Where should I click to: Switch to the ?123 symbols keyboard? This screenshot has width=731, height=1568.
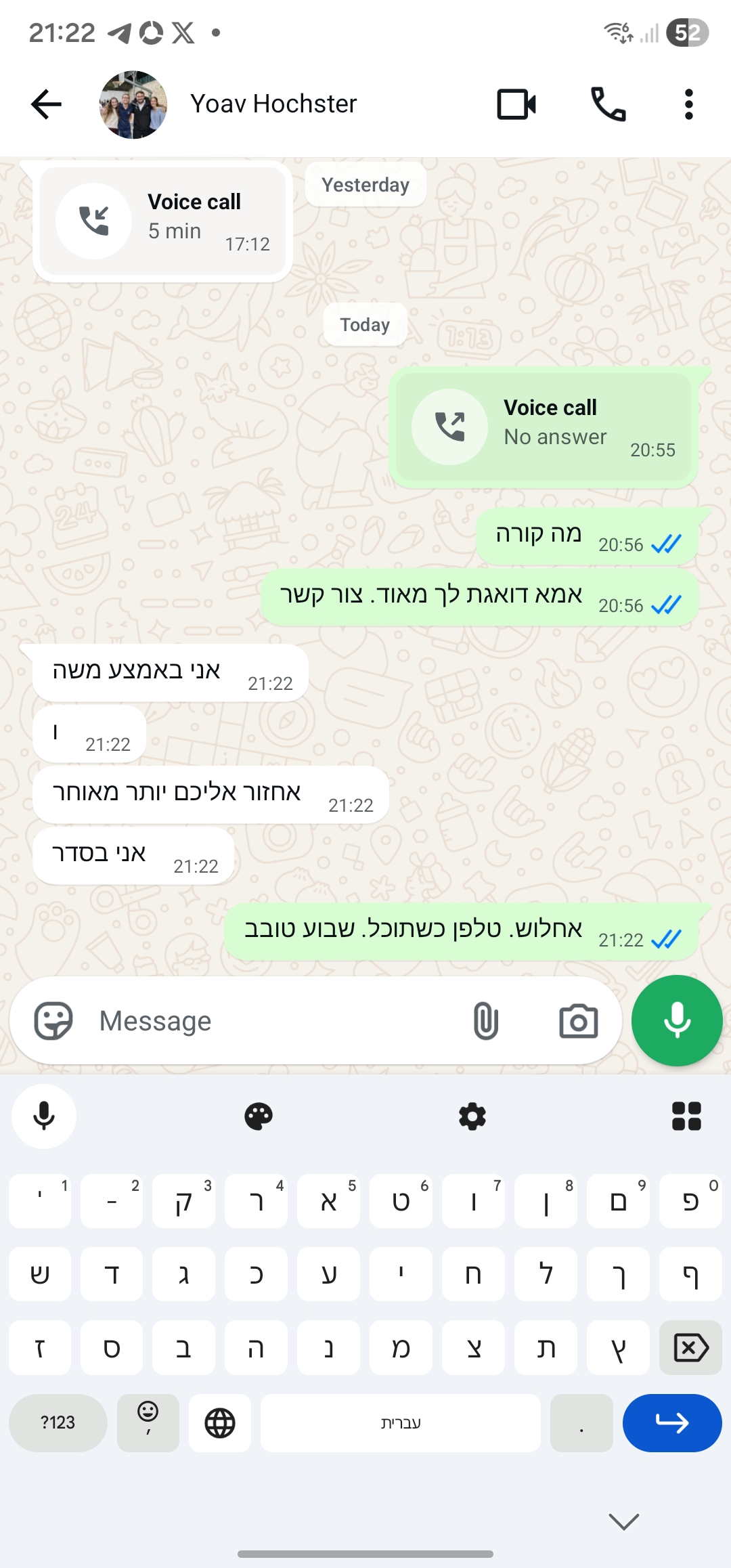(58, 1422)
